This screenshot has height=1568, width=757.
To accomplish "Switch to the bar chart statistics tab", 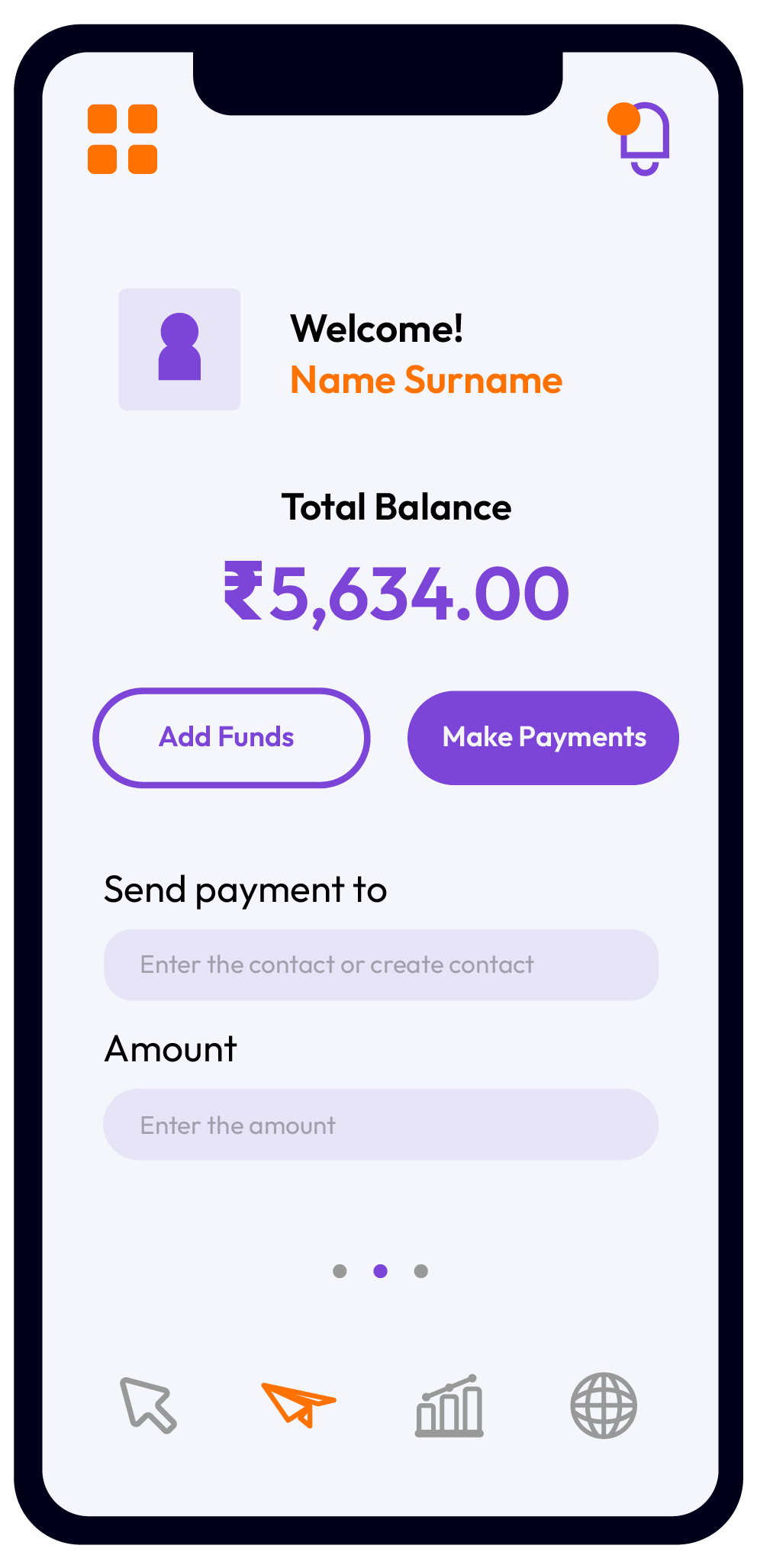I will (449, 1406).
